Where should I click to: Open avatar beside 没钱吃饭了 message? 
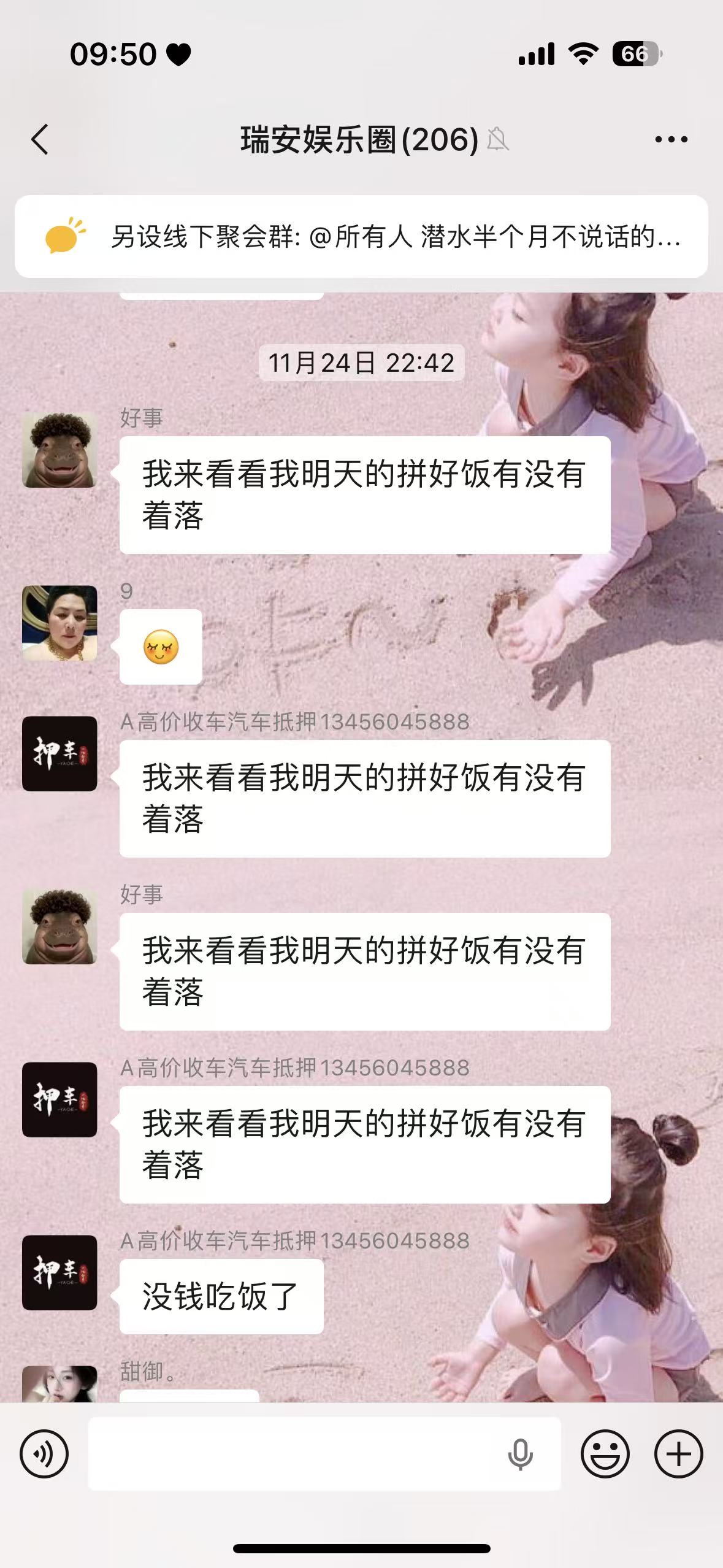[x=59, y=1272]
